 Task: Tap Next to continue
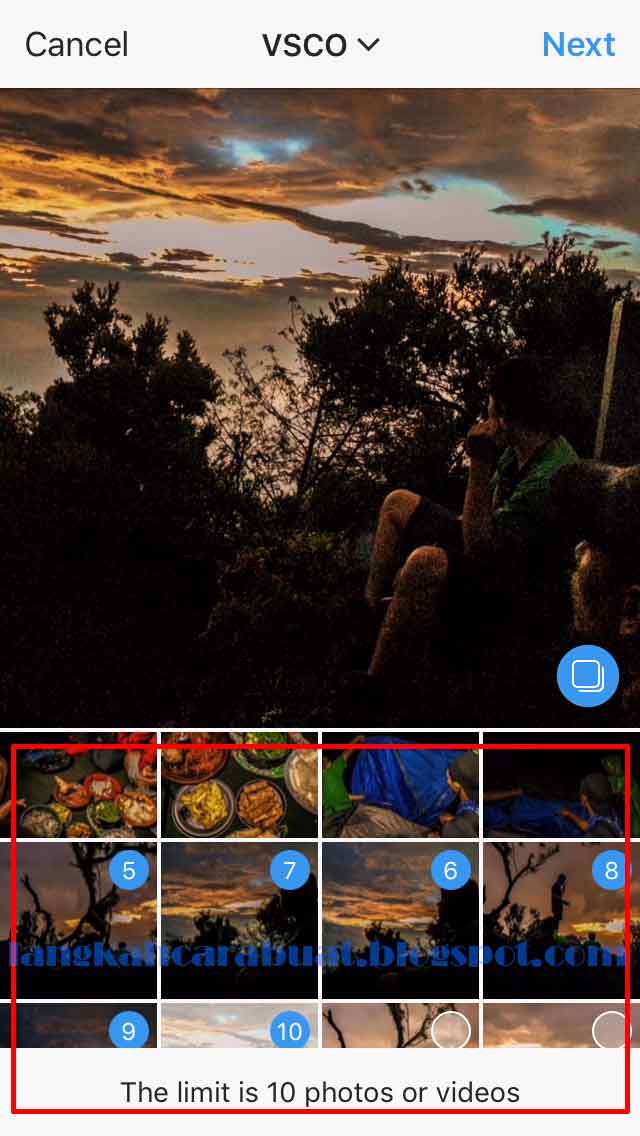(578, 44)
